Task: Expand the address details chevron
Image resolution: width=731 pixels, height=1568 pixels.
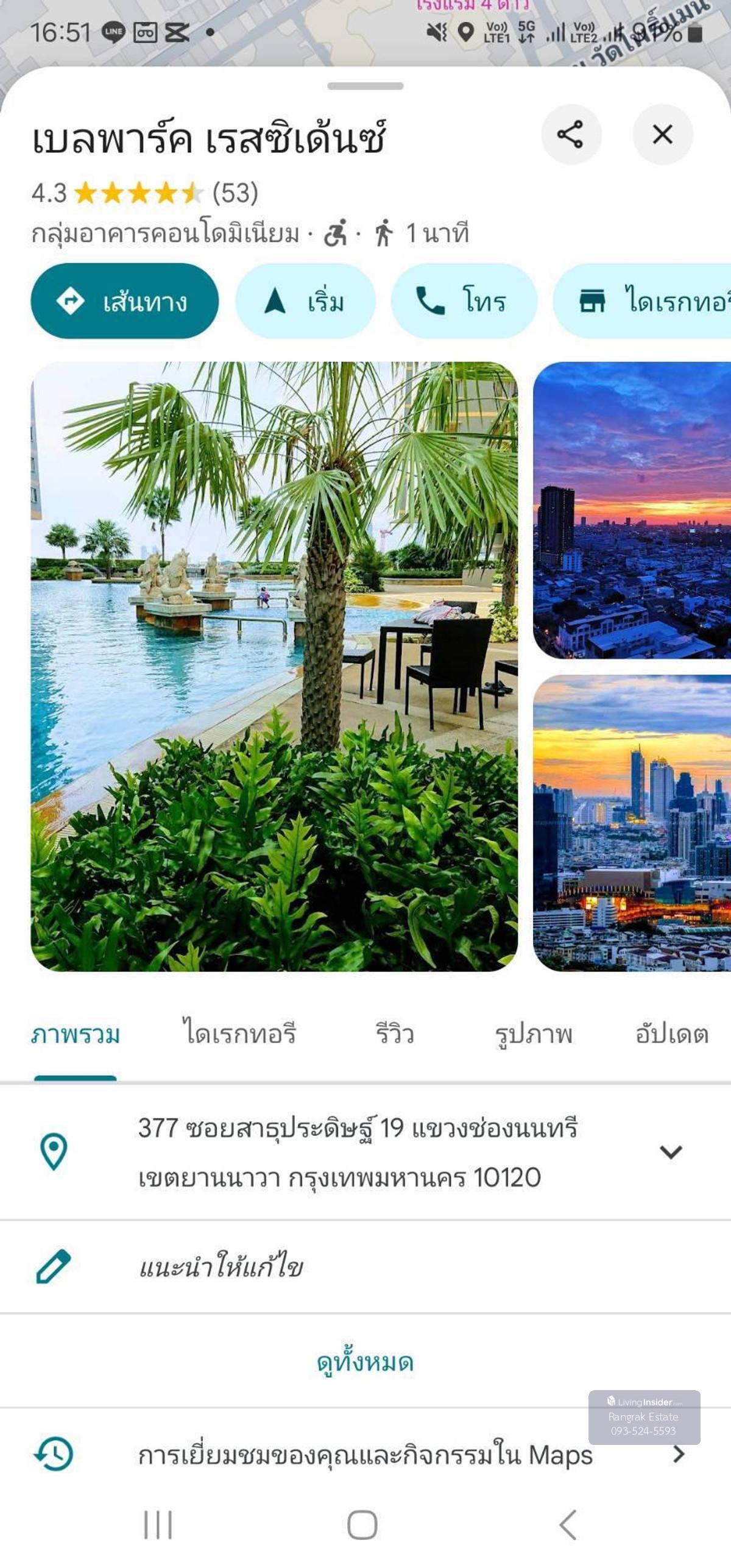Action: click(x=671, y=1152)
